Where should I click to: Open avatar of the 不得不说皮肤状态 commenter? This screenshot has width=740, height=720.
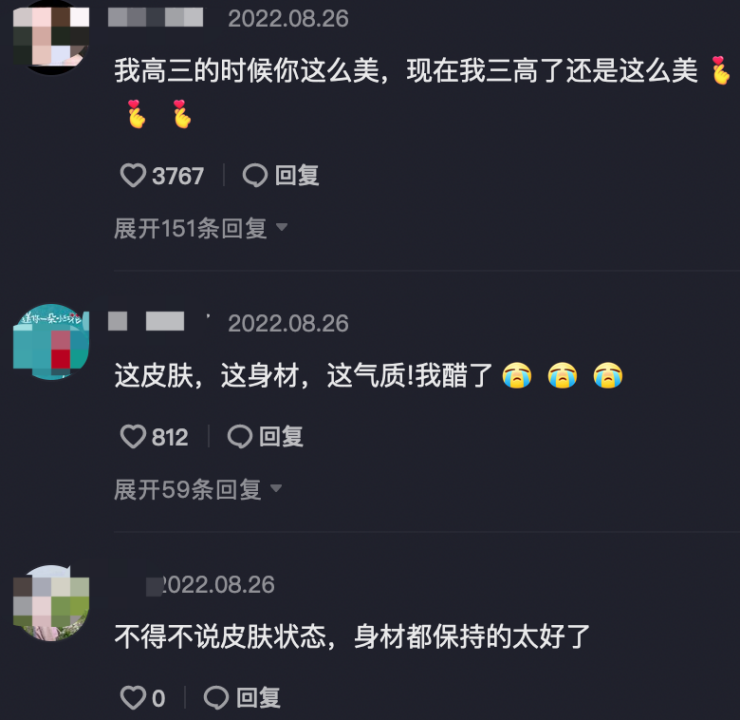(x=51, y=603)
